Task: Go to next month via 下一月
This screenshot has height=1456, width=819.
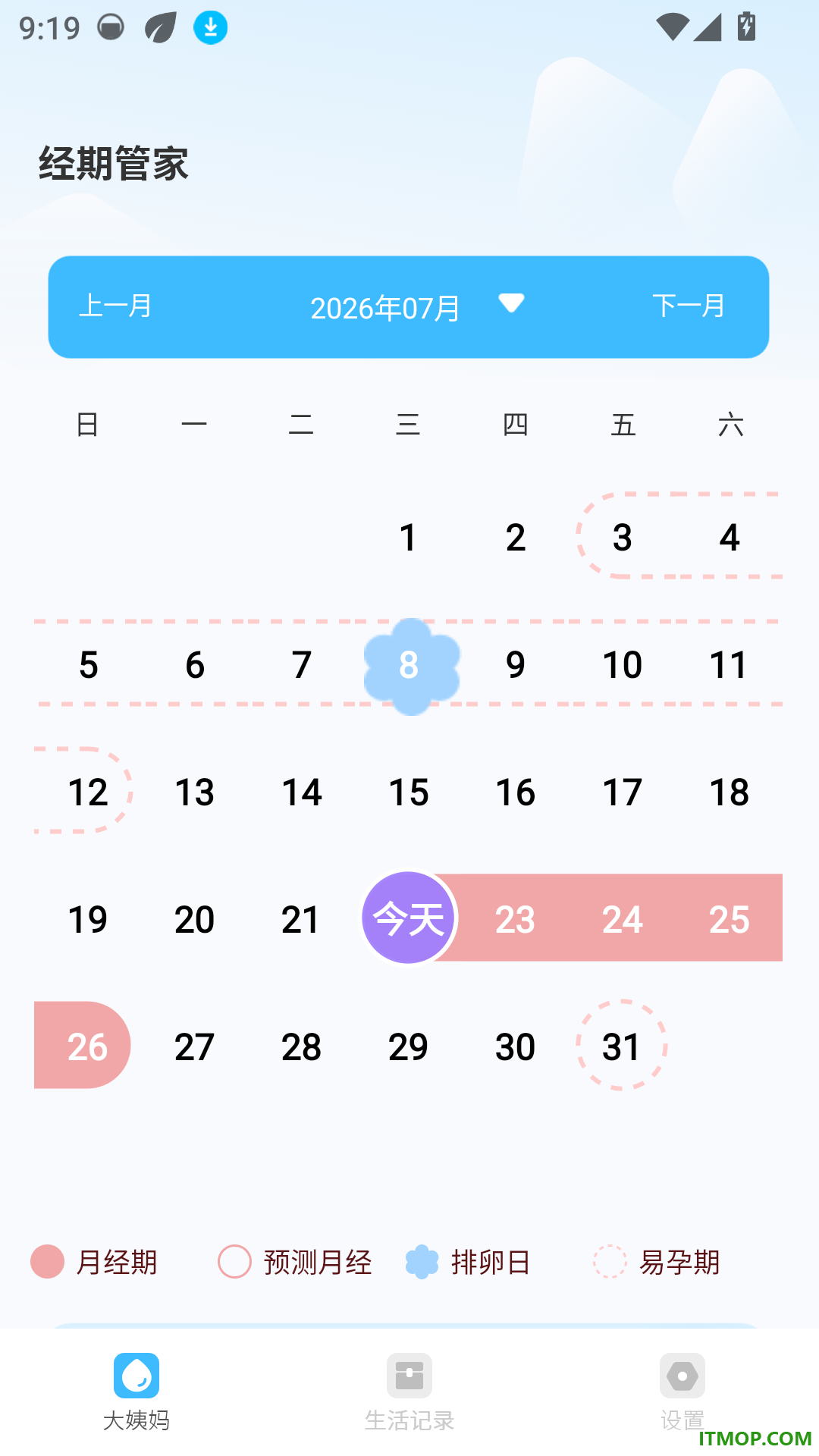Action: click(x=689, y=306)
